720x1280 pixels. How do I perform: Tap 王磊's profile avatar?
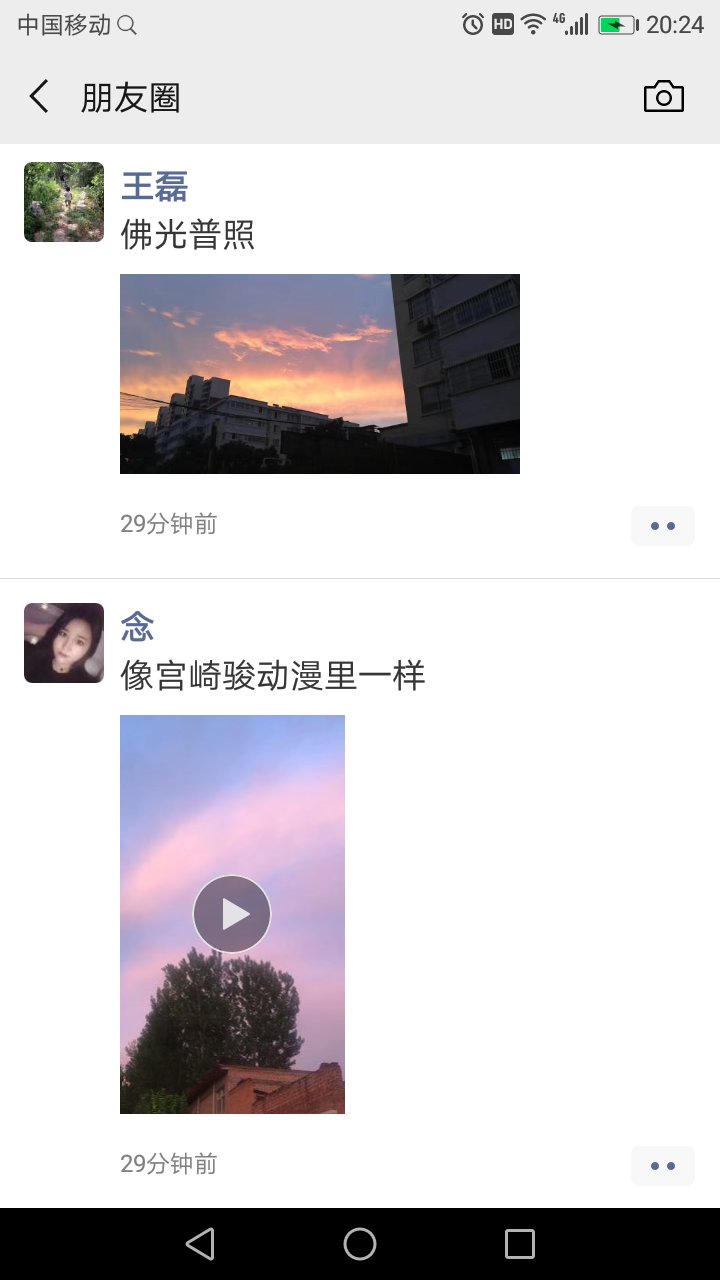click(63, 202)
